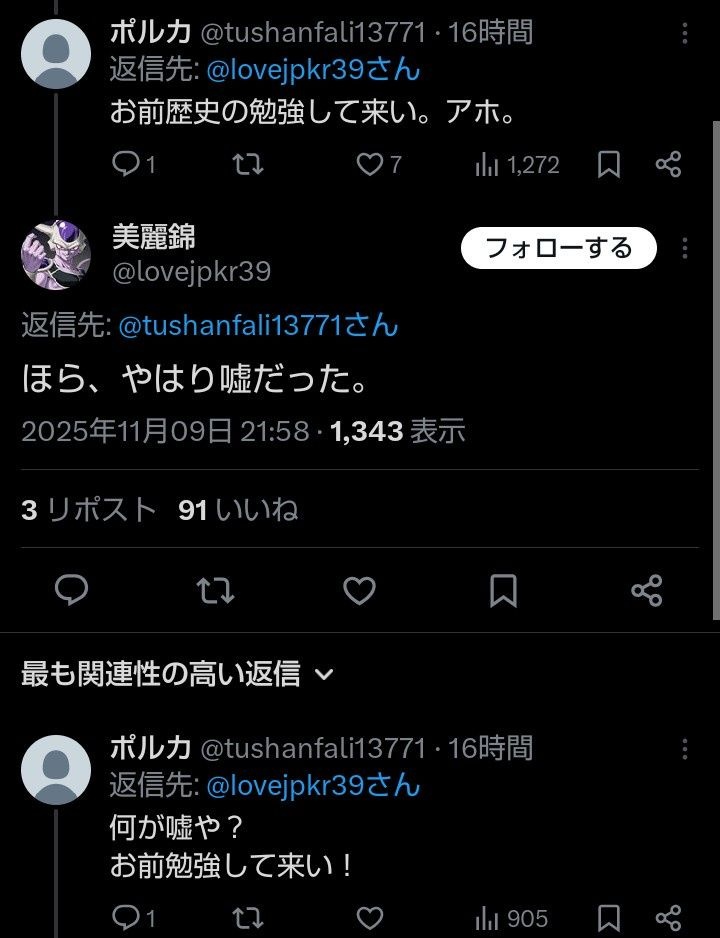Bookmark the tweet お前歴史の勉強して来い
This screenshot has height=938, width=720.
click(609, 165)
